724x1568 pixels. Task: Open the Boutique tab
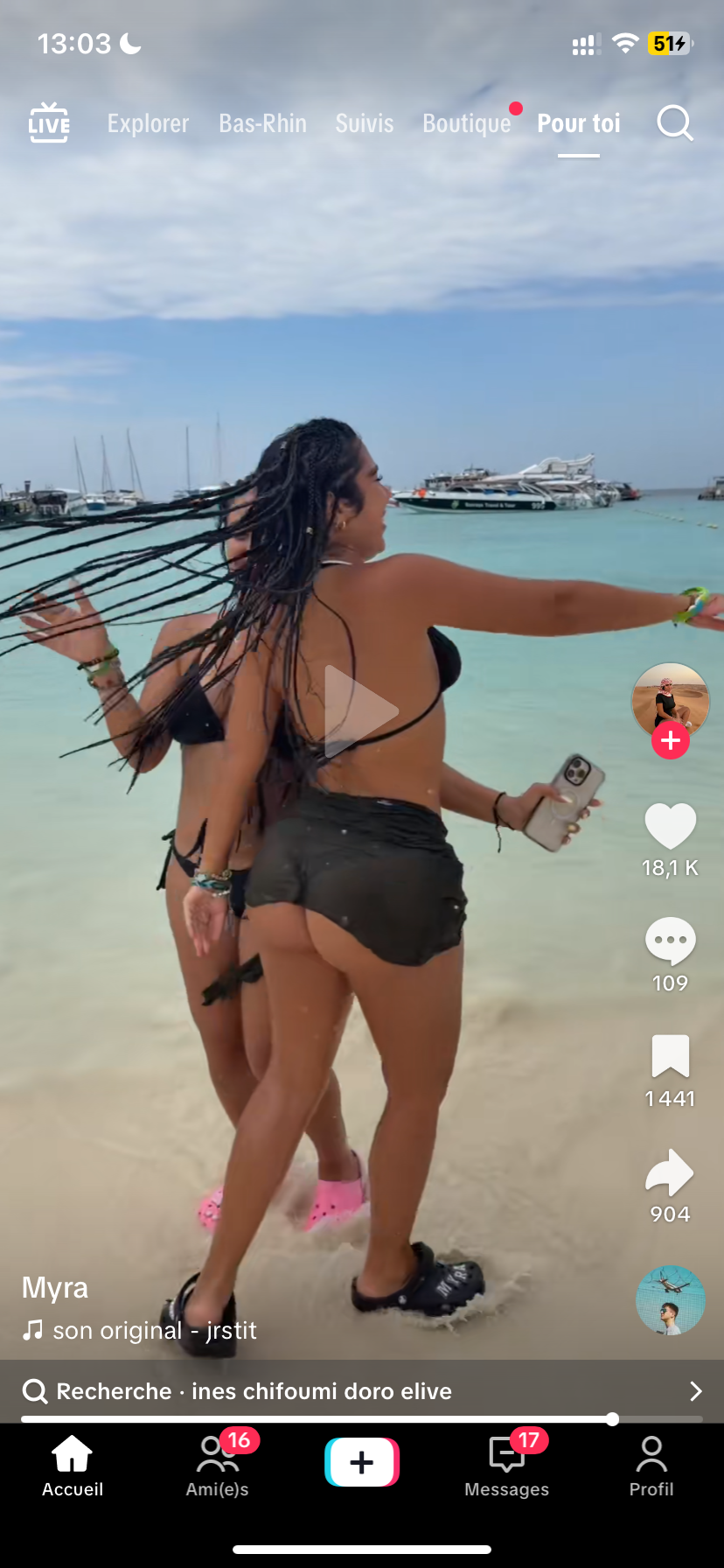point(466,123)
